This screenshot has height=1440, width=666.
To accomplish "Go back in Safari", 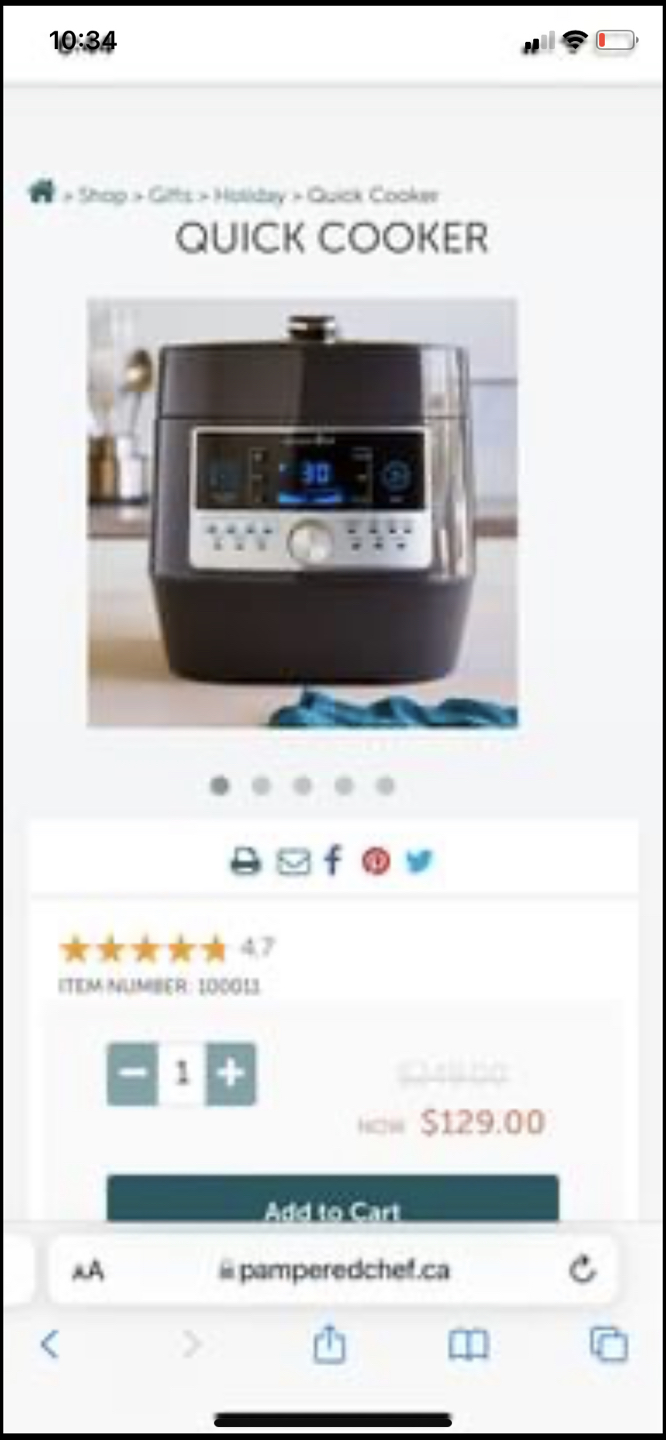I will 49,1345.
